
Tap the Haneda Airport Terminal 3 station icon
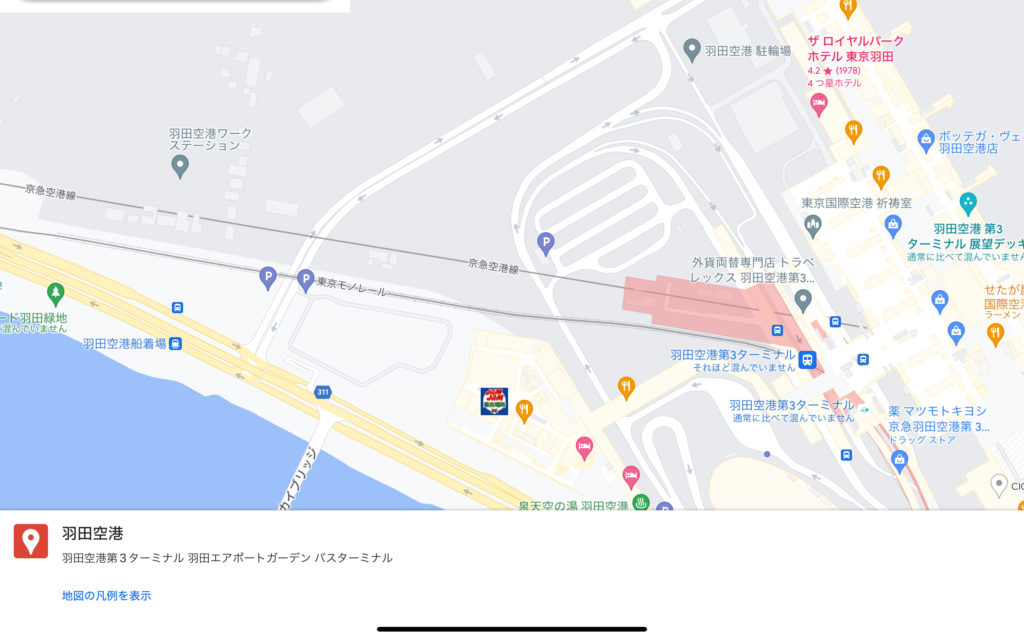(x=806, y=360)
